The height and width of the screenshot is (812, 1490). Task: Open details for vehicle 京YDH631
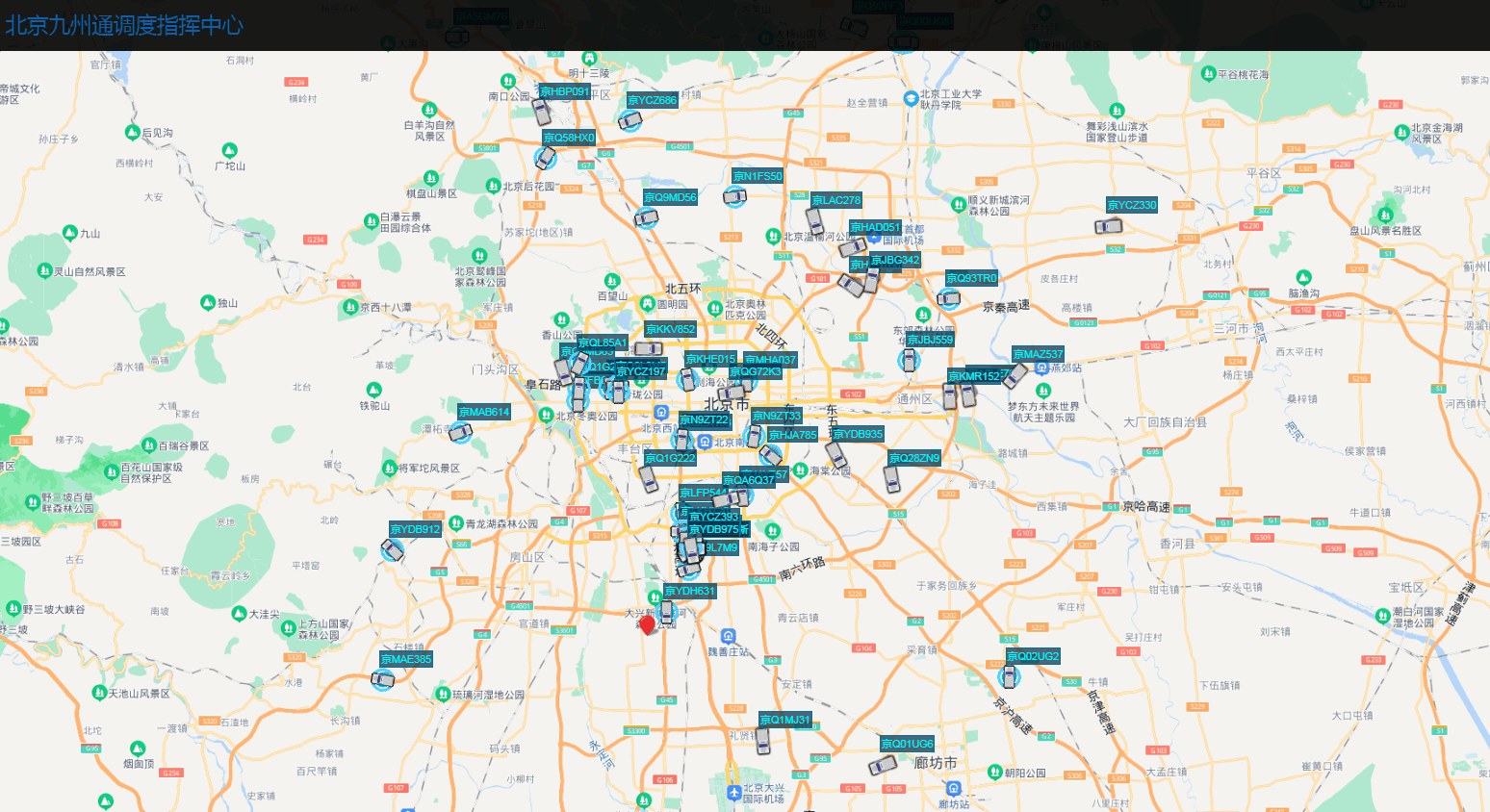(x=666, y=611)
